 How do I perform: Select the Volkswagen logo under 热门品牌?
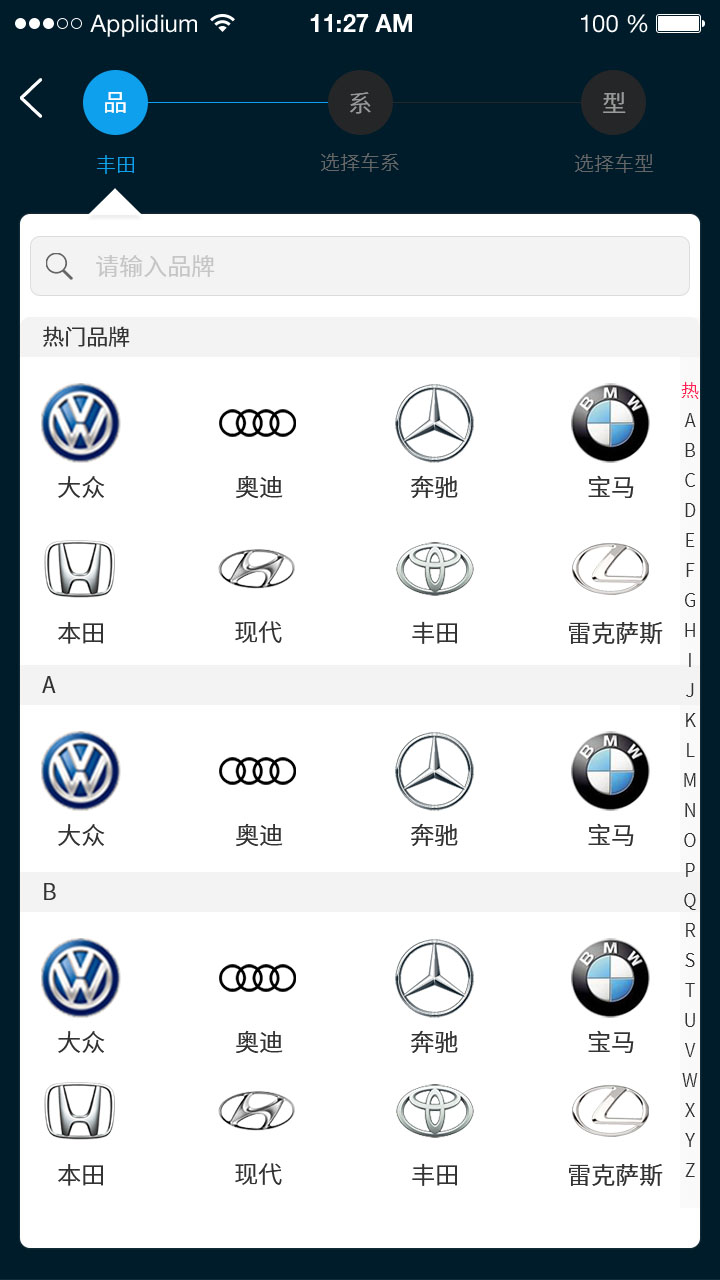80,422
